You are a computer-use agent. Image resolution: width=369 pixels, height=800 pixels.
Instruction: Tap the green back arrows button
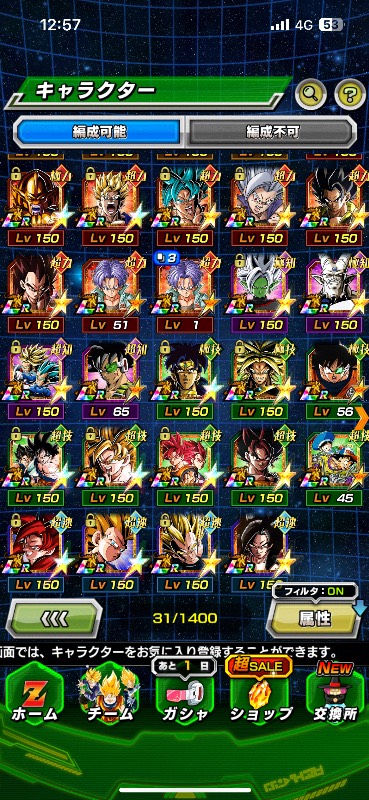[53, 618]
